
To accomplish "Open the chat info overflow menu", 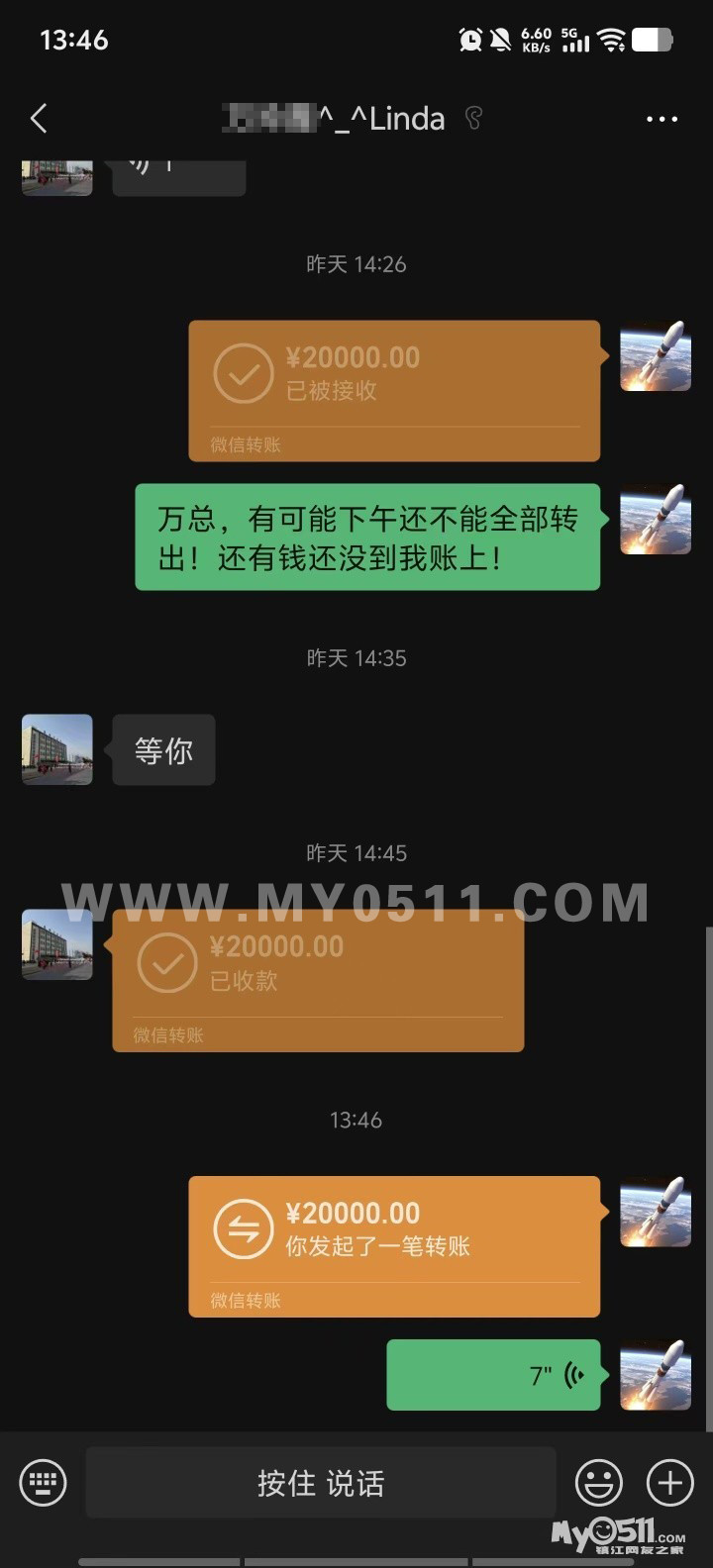I will [662, 119].
